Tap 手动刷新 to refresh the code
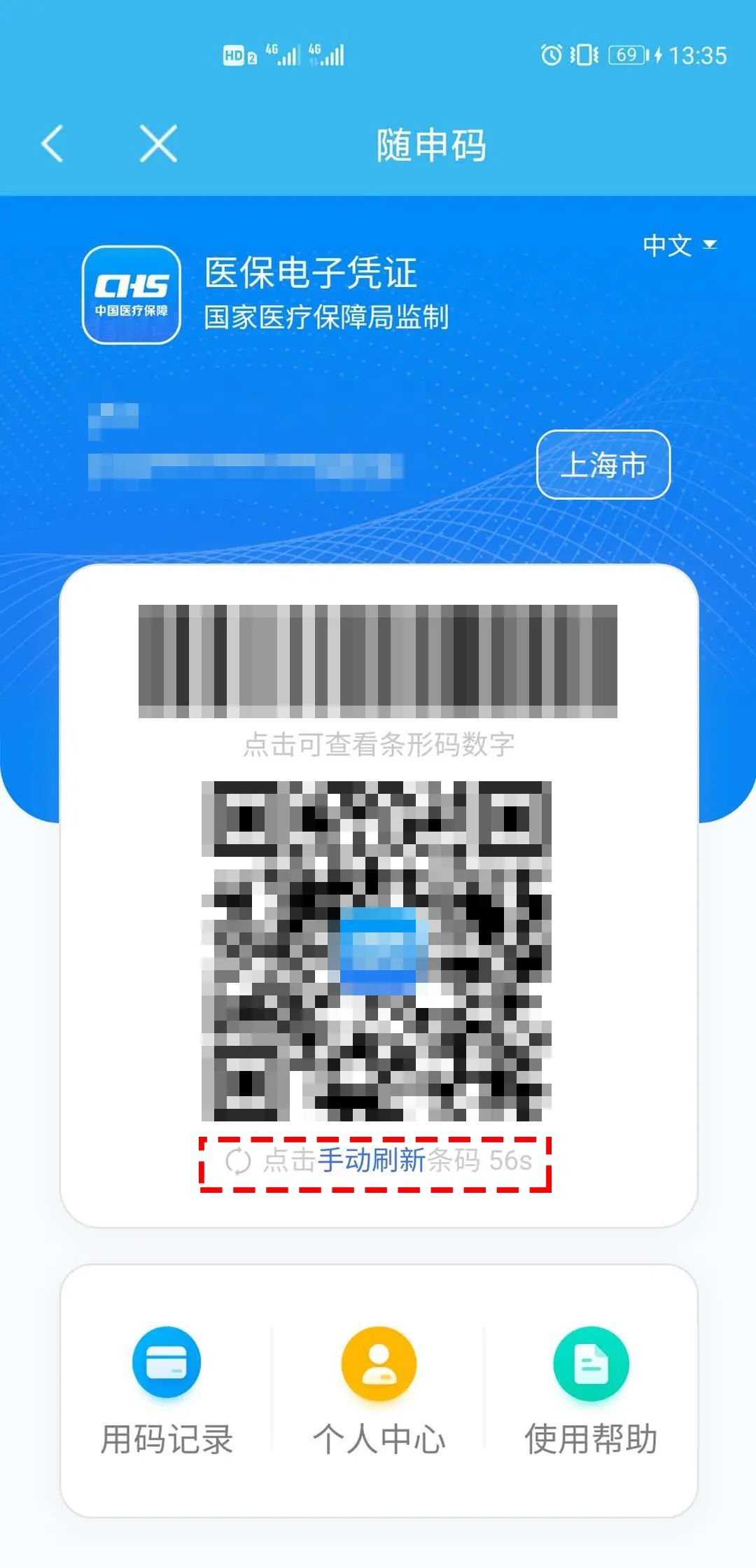This screenshot has height=1568, width=756. [x=372, y=1161]
